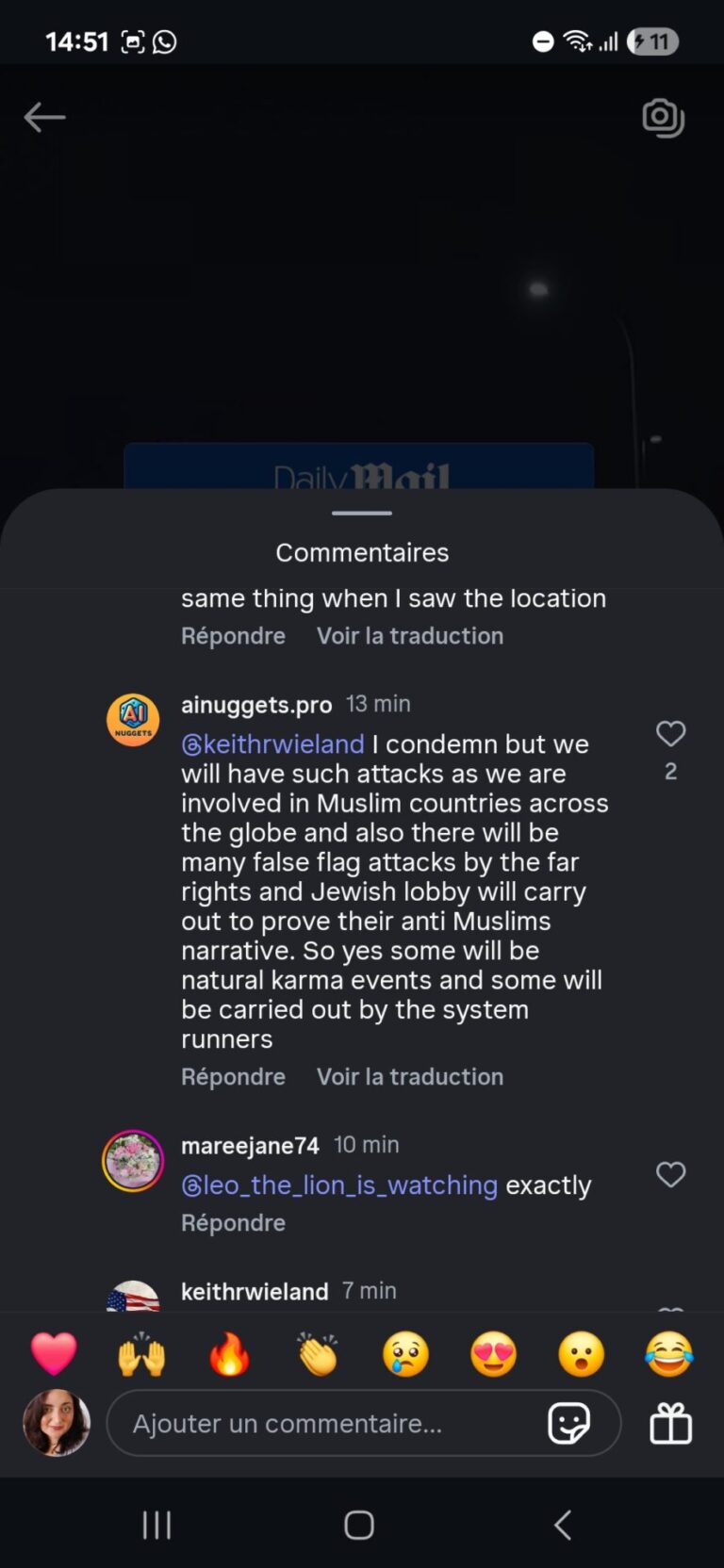Send the clapping hands emoji
724x1568 pixels.
(x=318, y=1355)
